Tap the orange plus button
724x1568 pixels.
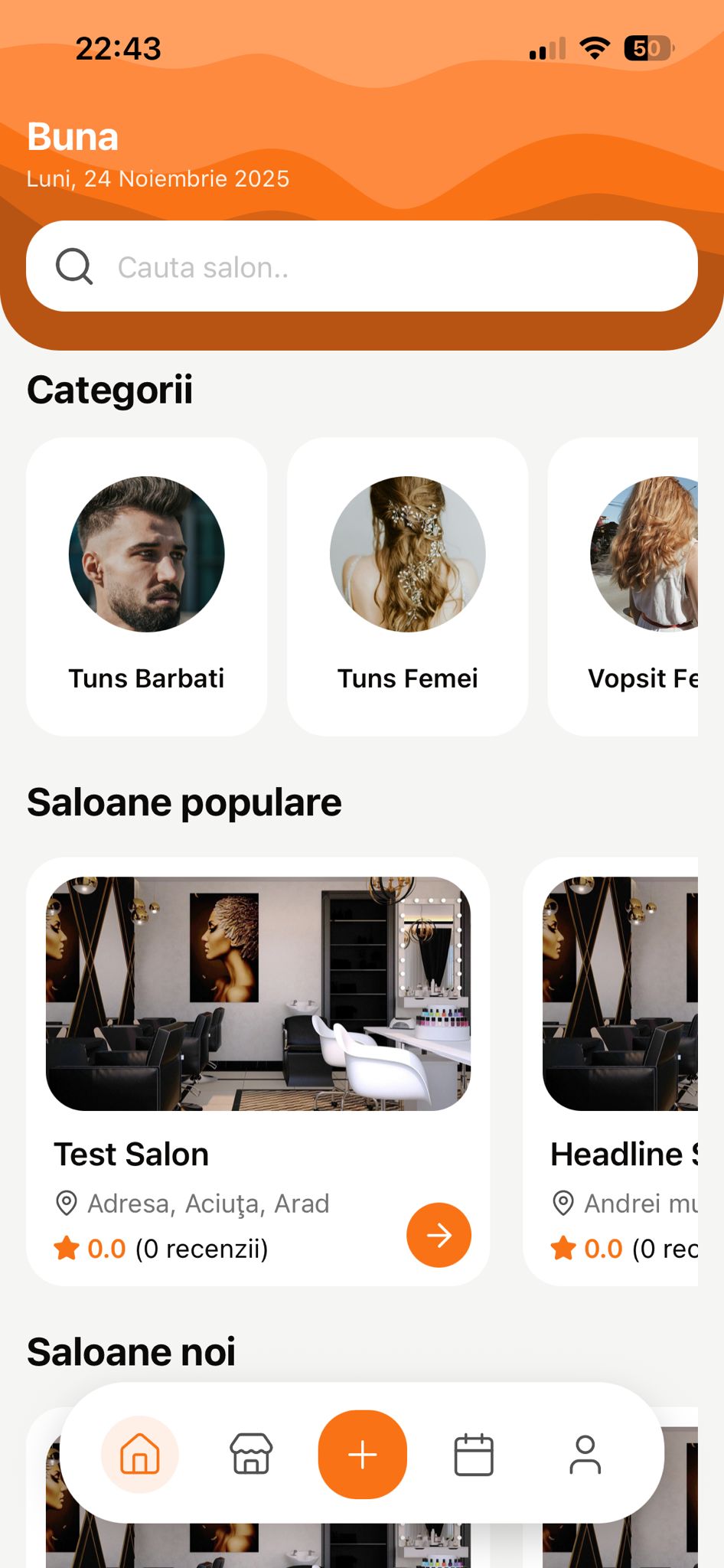[363, 1454]
